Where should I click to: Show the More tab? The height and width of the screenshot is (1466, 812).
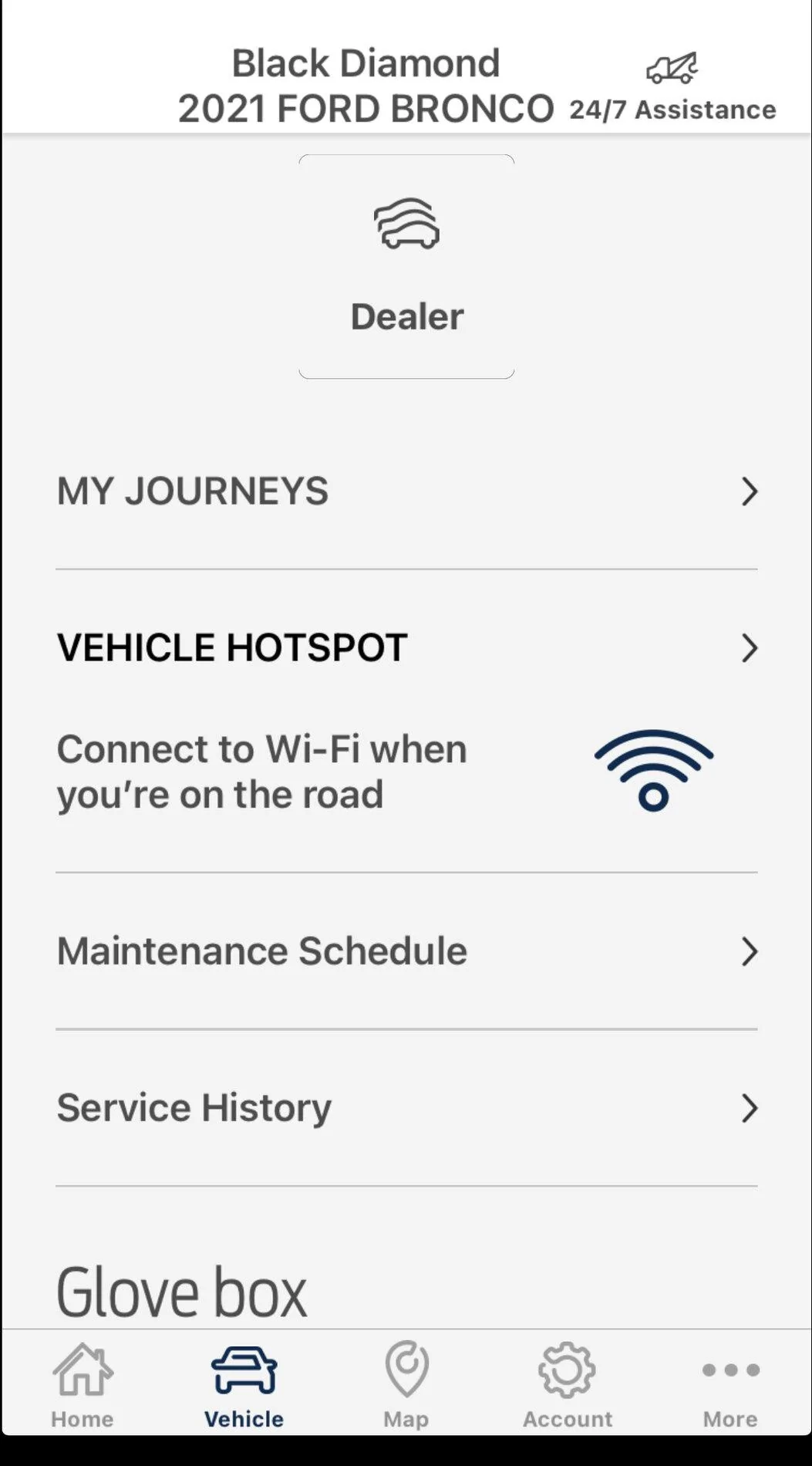pyautogui.click(x=730, y=1385)
